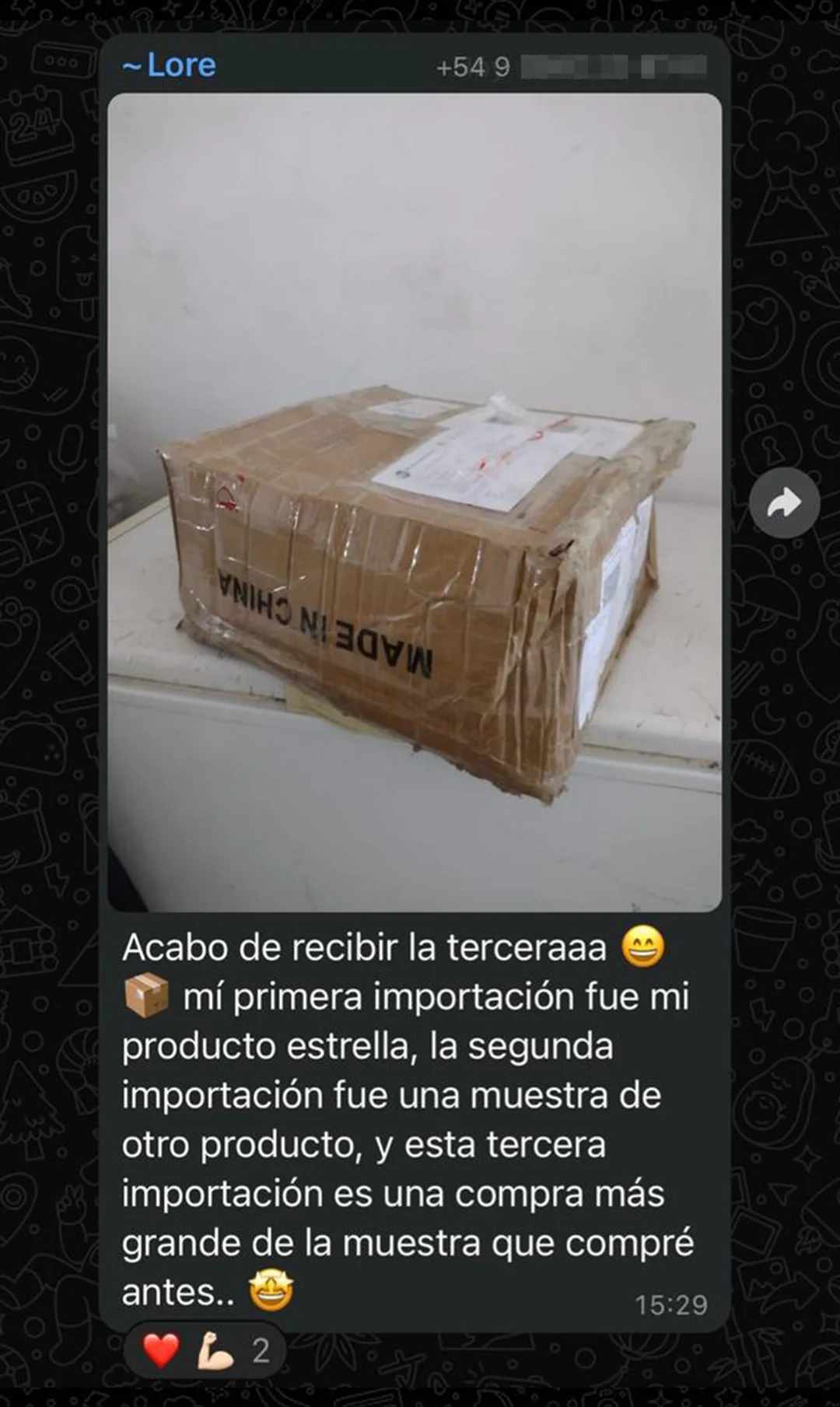Forward Lore's photo message
Screen dimensions: 840x1407
click(784, 503)
